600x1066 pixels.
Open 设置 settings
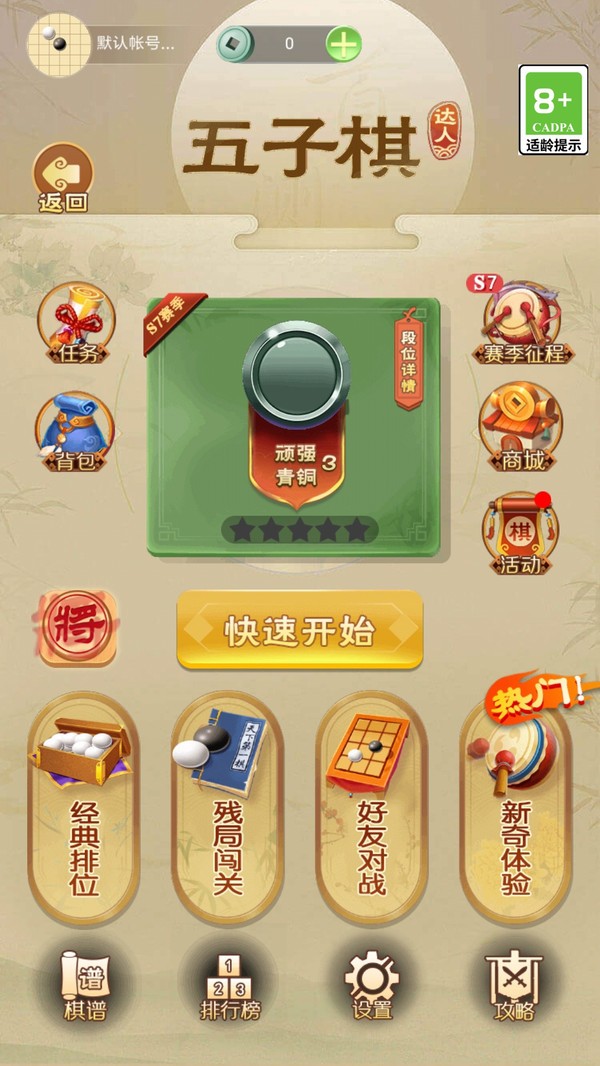(372, 985)
